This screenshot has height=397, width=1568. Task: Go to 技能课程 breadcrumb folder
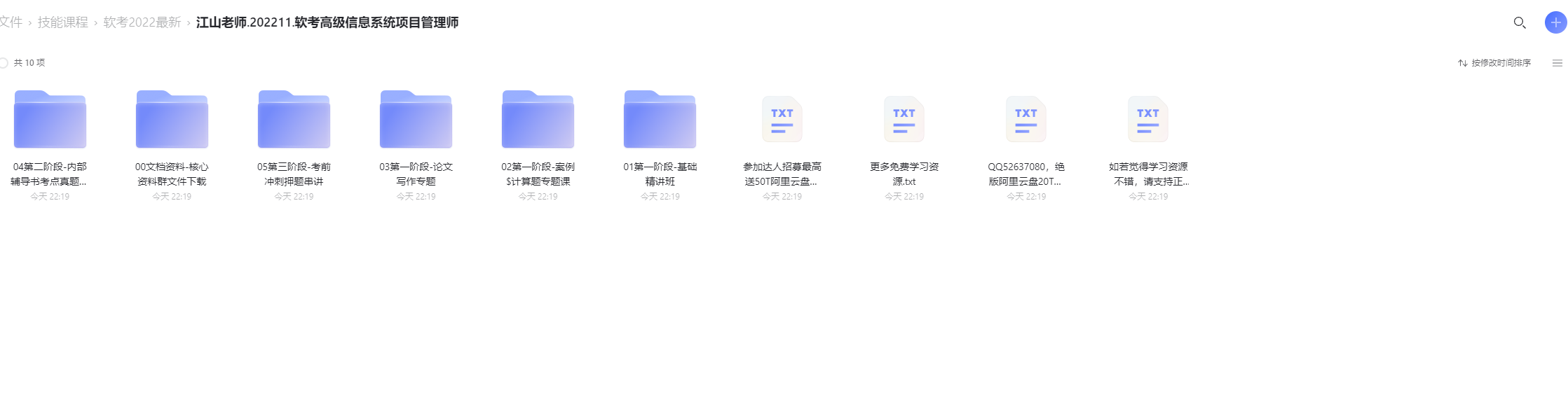[x=62, y=22]
